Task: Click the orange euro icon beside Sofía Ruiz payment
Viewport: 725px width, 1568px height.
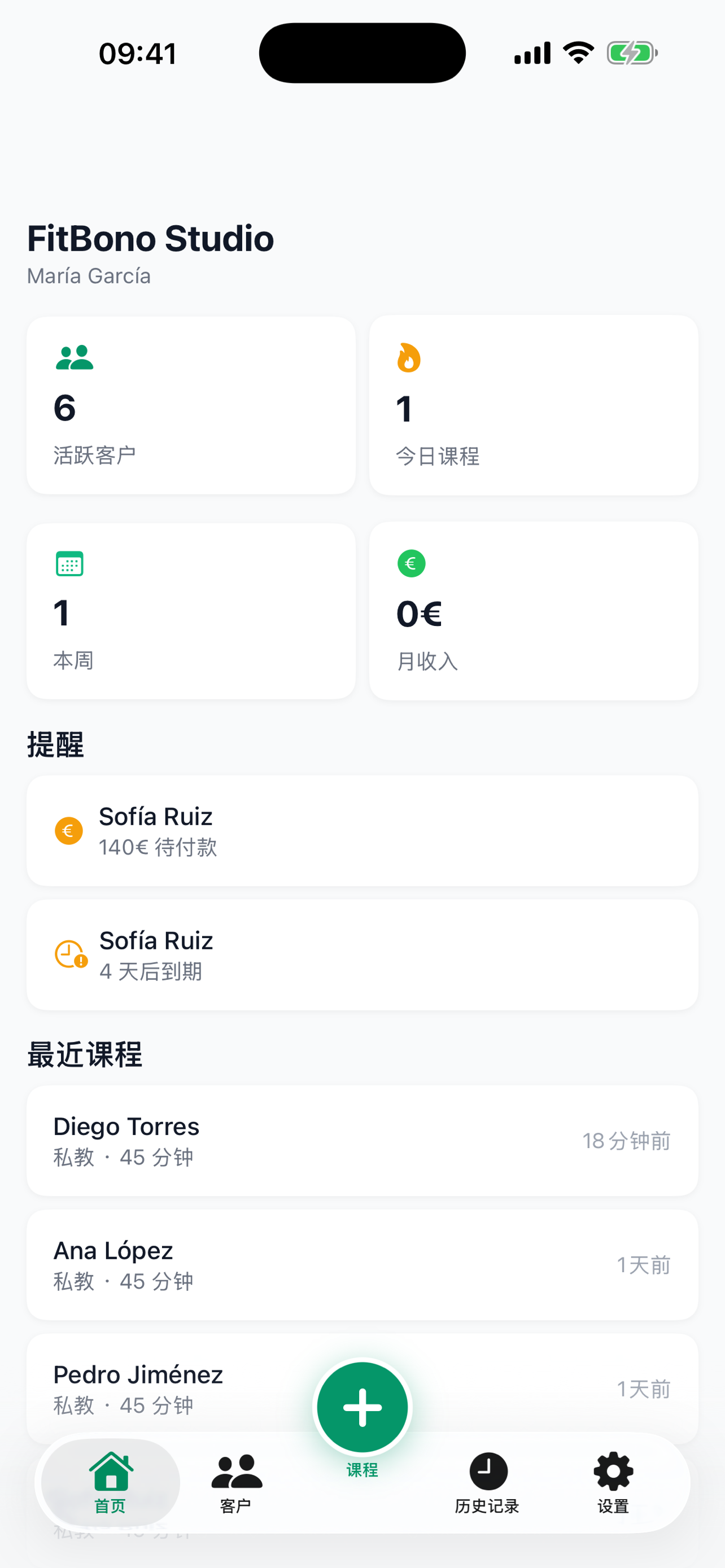Action: click(x=69, y=830)
